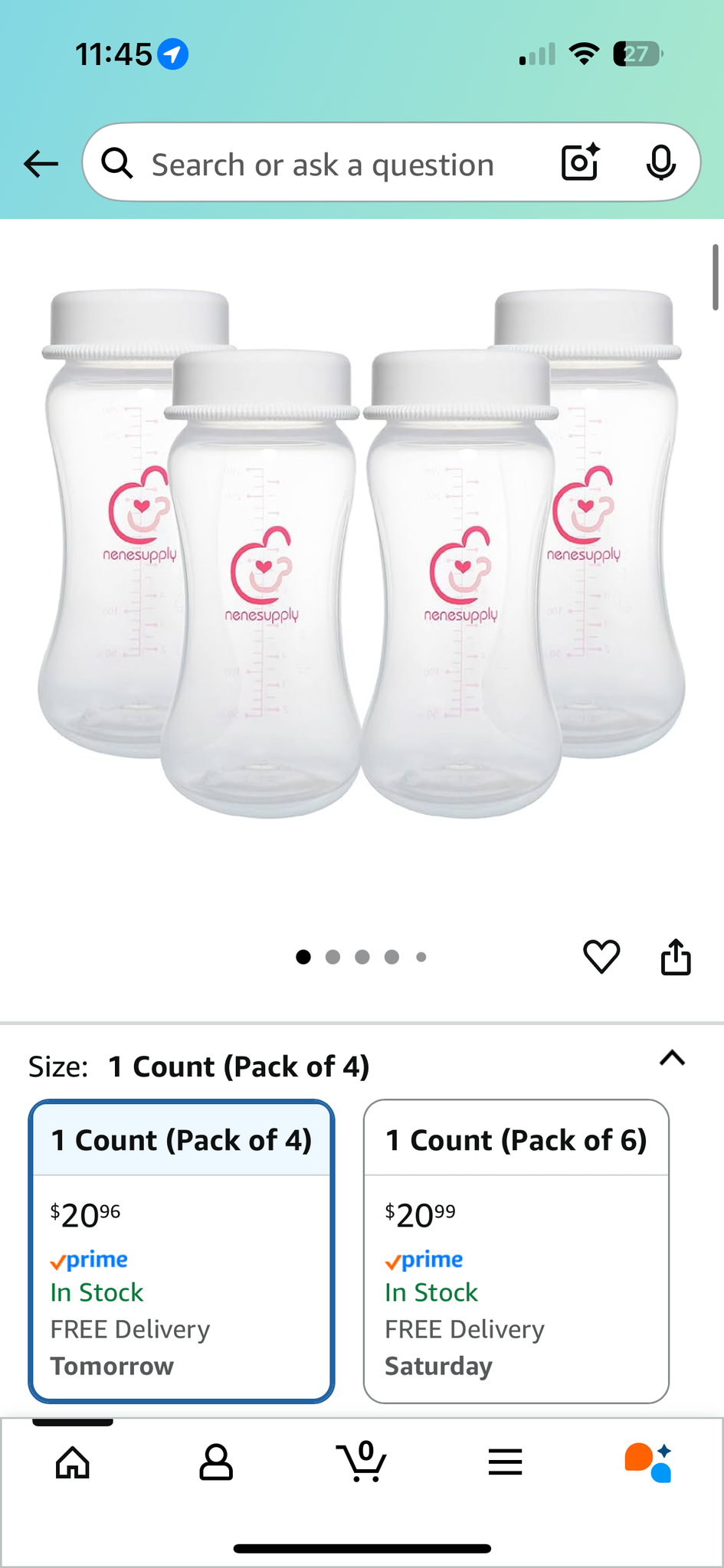
Task: Open the shopping cart
Action: point(361,1462)
